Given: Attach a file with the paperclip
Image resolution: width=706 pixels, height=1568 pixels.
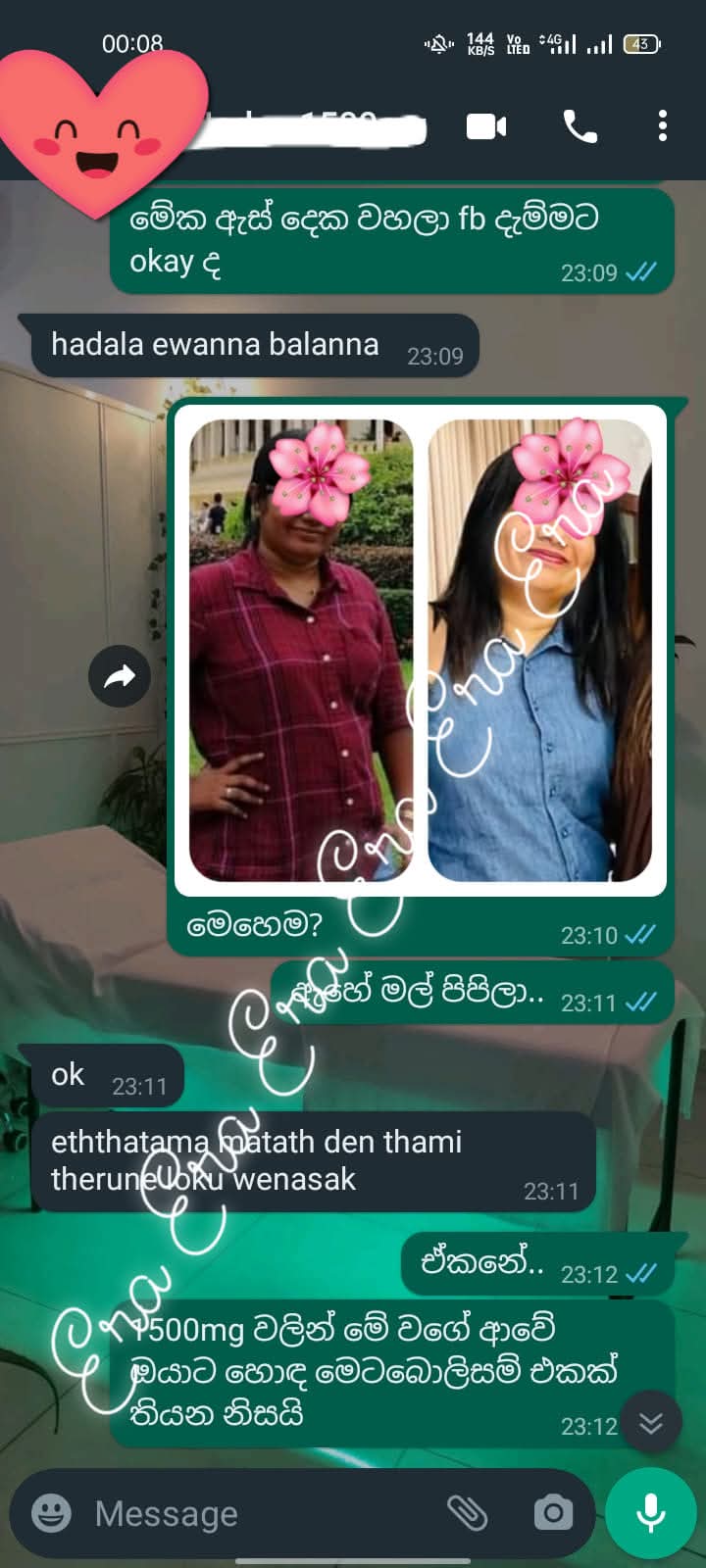Looking at the screenshot, I should [468, 1514].
